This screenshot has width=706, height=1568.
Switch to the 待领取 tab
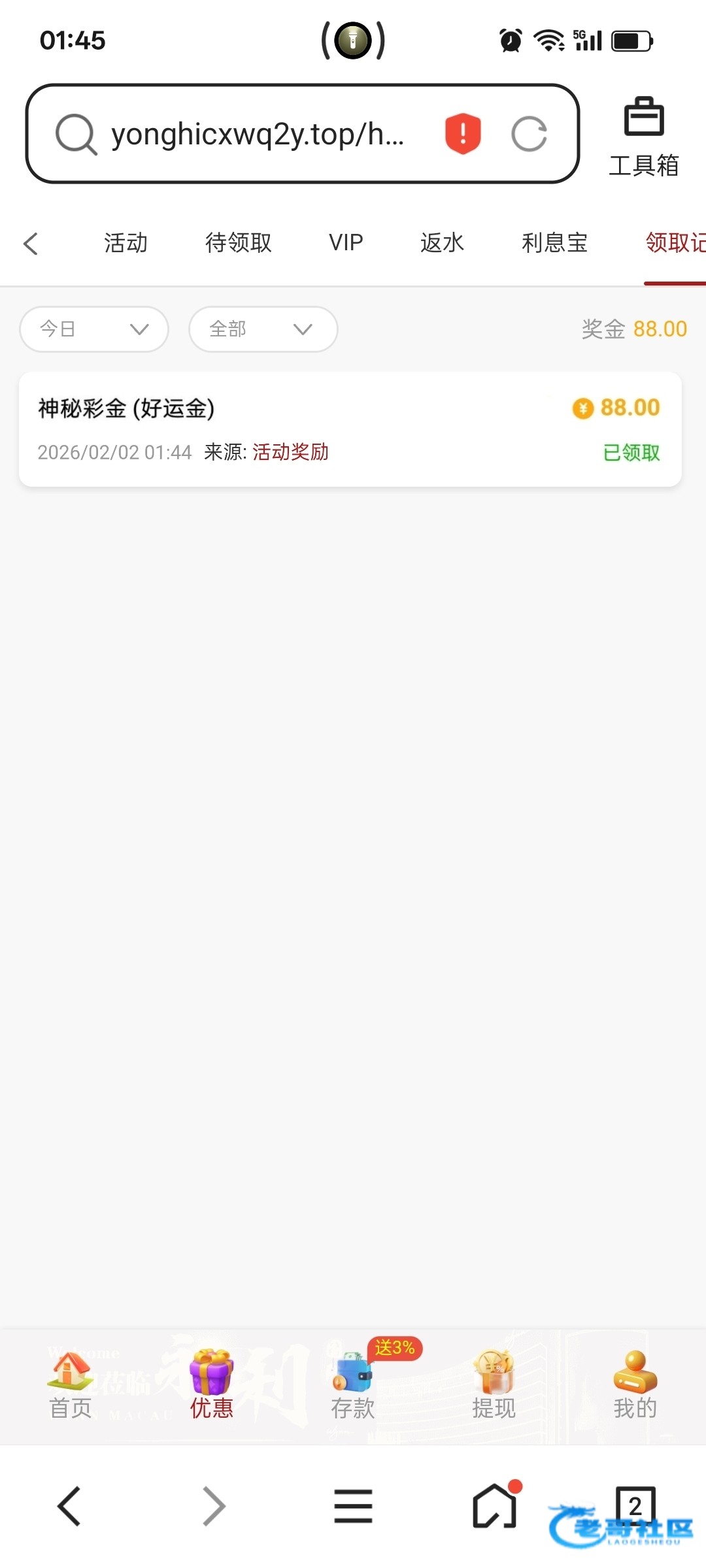click(x=238, y=243)
